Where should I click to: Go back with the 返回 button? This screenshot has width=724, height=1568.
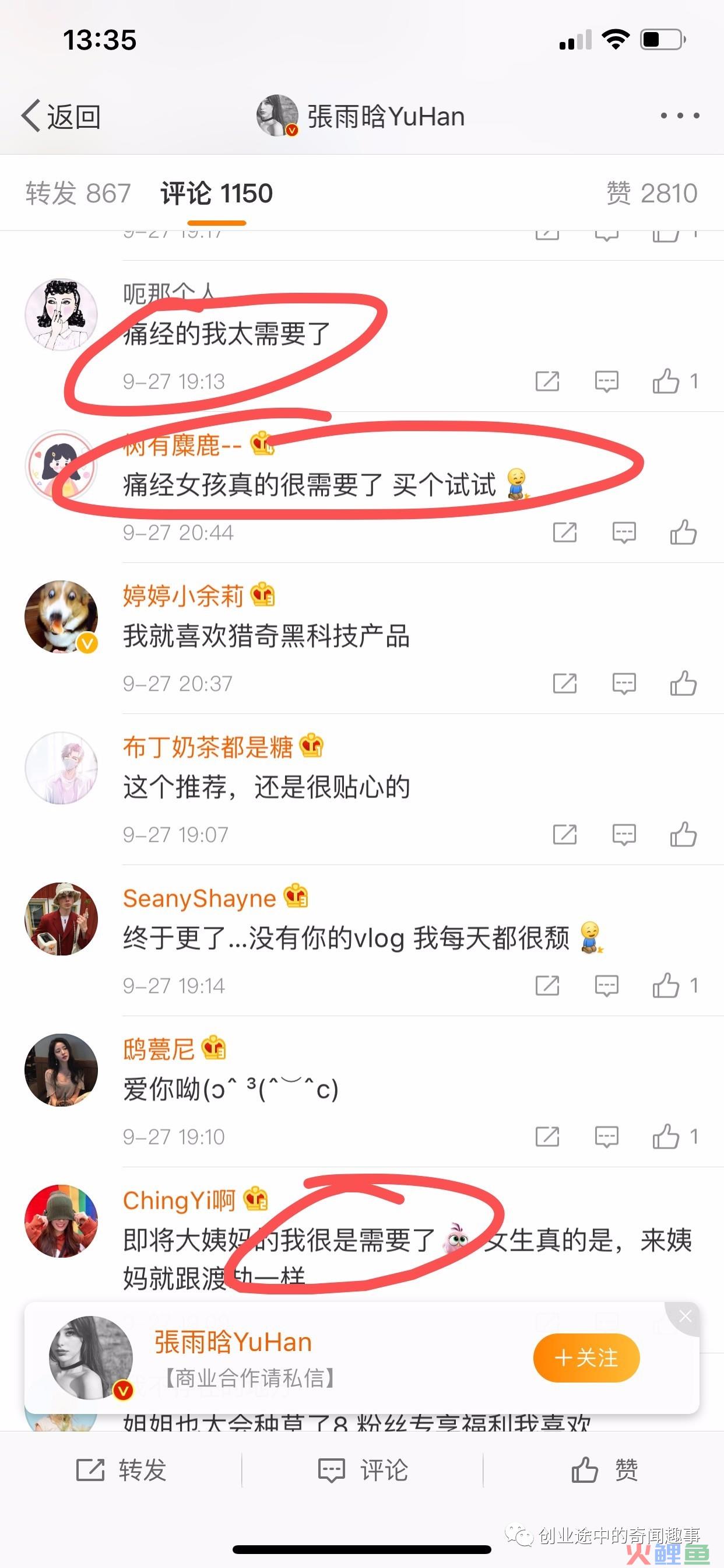coord(61,116)
